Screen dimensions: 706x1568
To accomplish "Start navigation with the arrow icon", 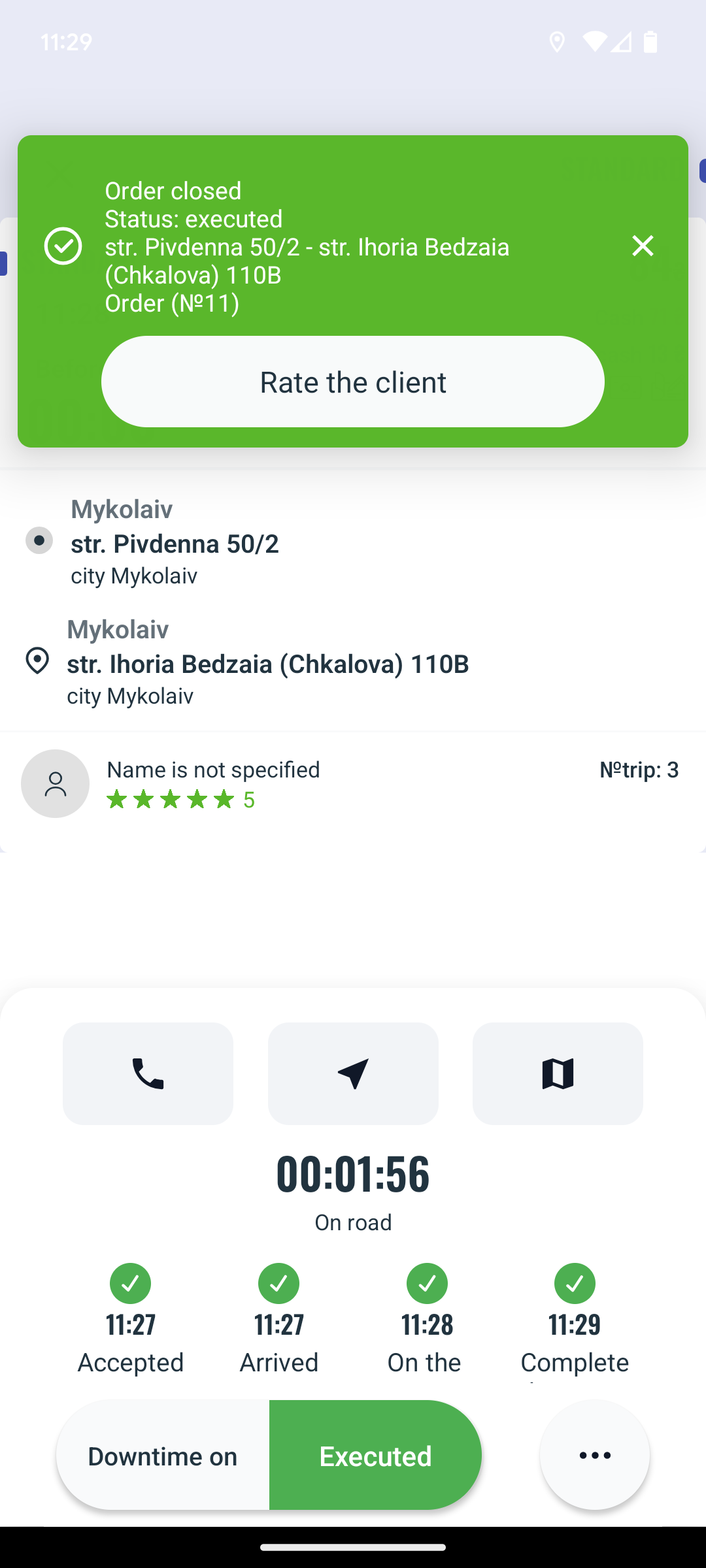I will (x=353, y=1073).
